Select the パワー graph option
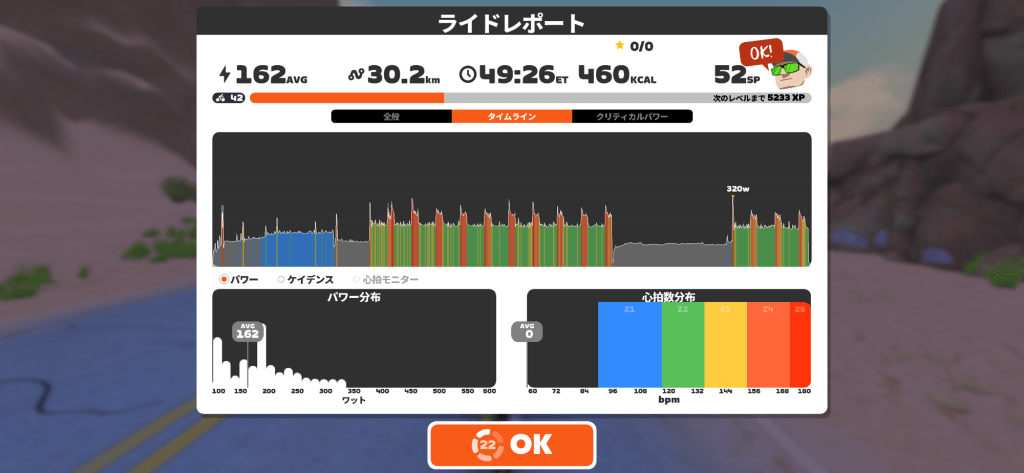 pyautogui.click(x=239, y=280)
